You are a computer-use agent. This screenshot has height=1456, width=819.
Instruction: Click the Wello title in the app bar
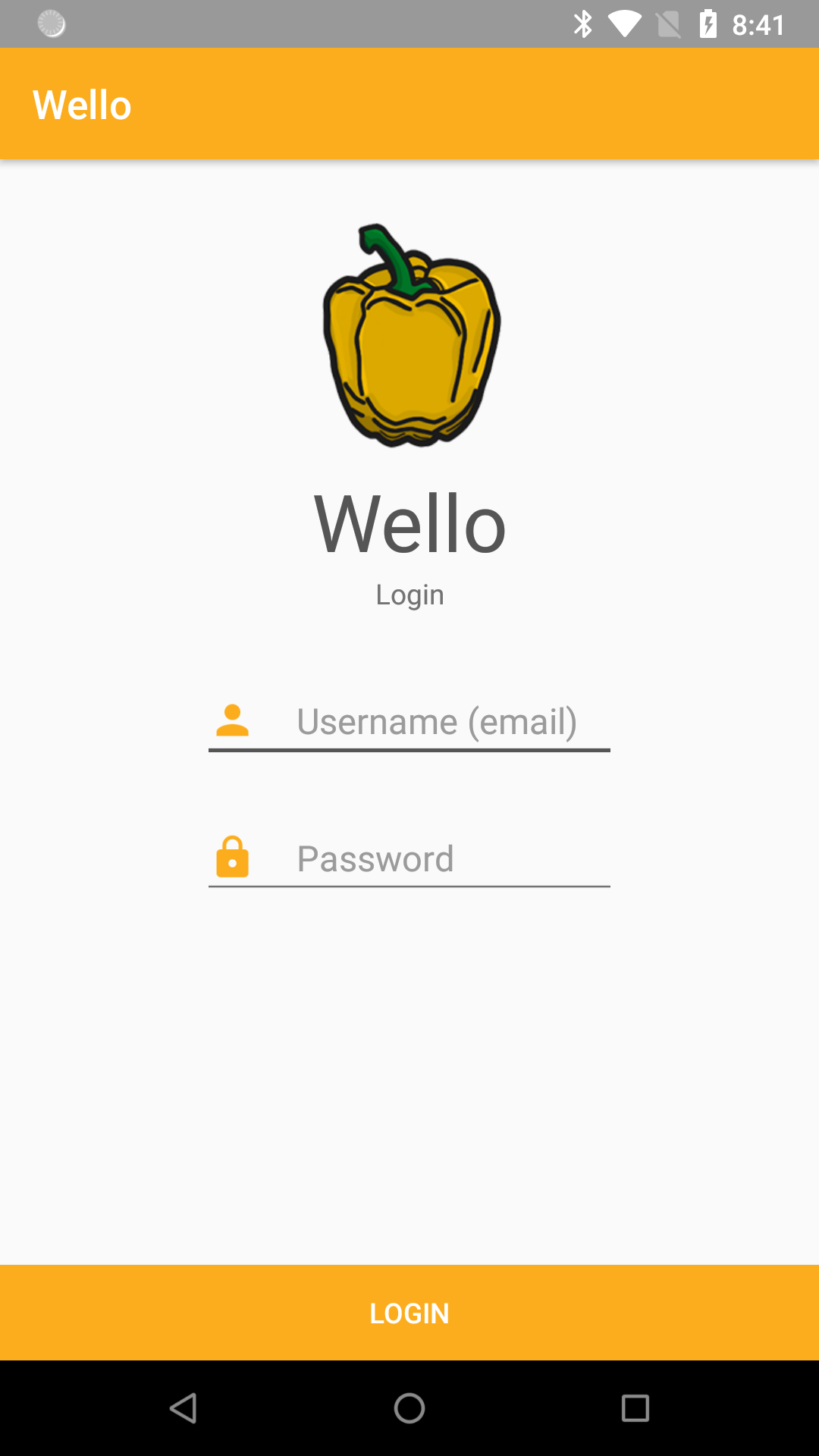point(82,105)
